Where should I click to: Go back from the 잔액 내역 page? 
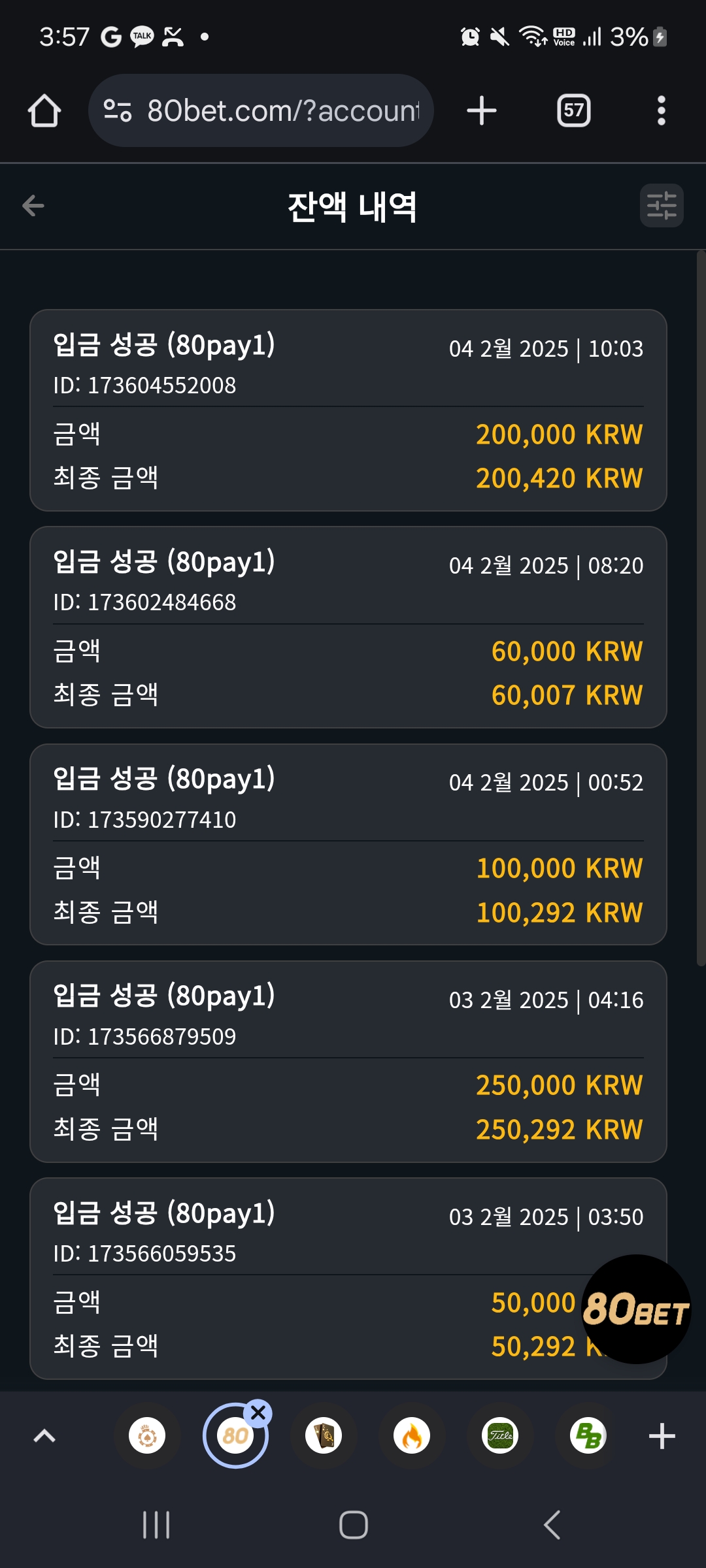coord(33,206)
